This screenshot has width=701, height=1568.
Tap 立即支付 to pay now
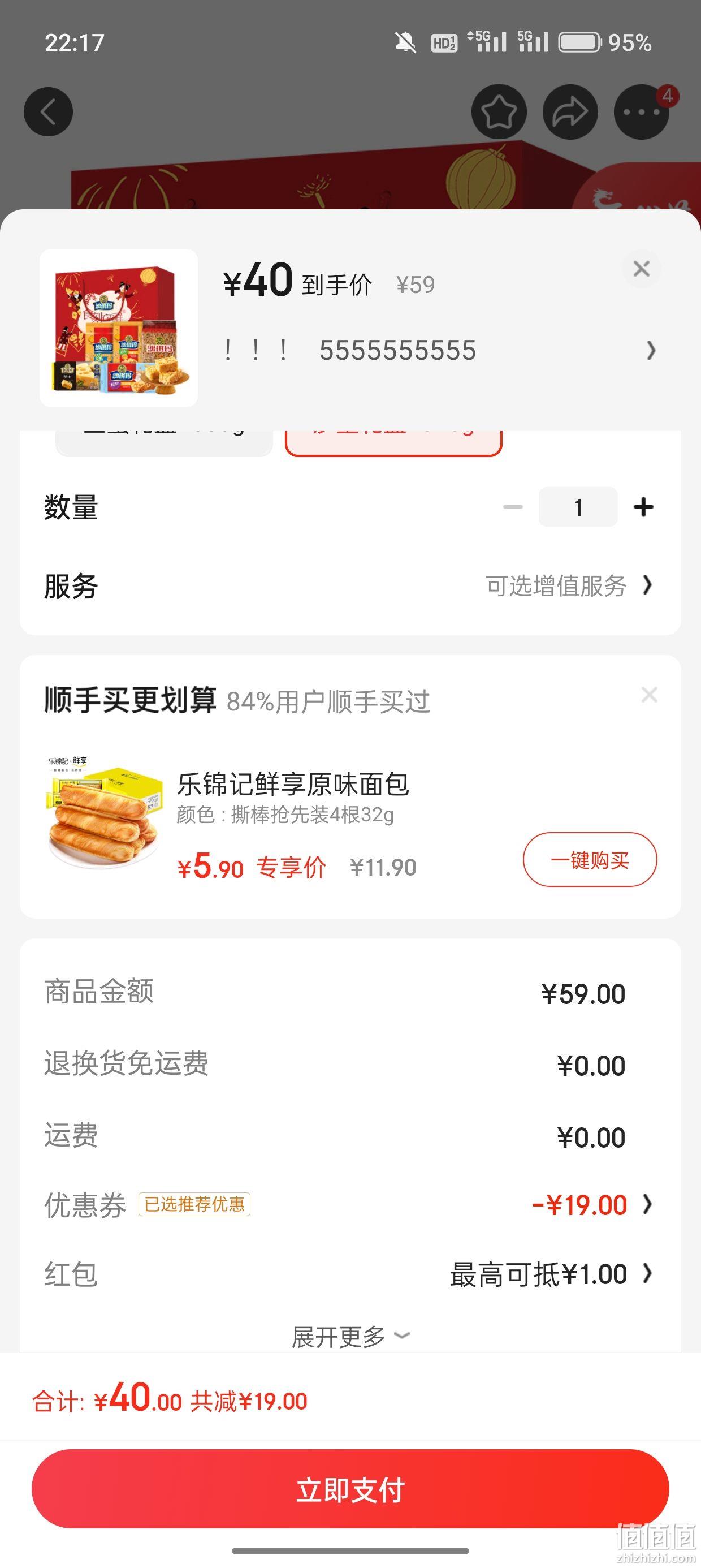[x=350, y=1489]
